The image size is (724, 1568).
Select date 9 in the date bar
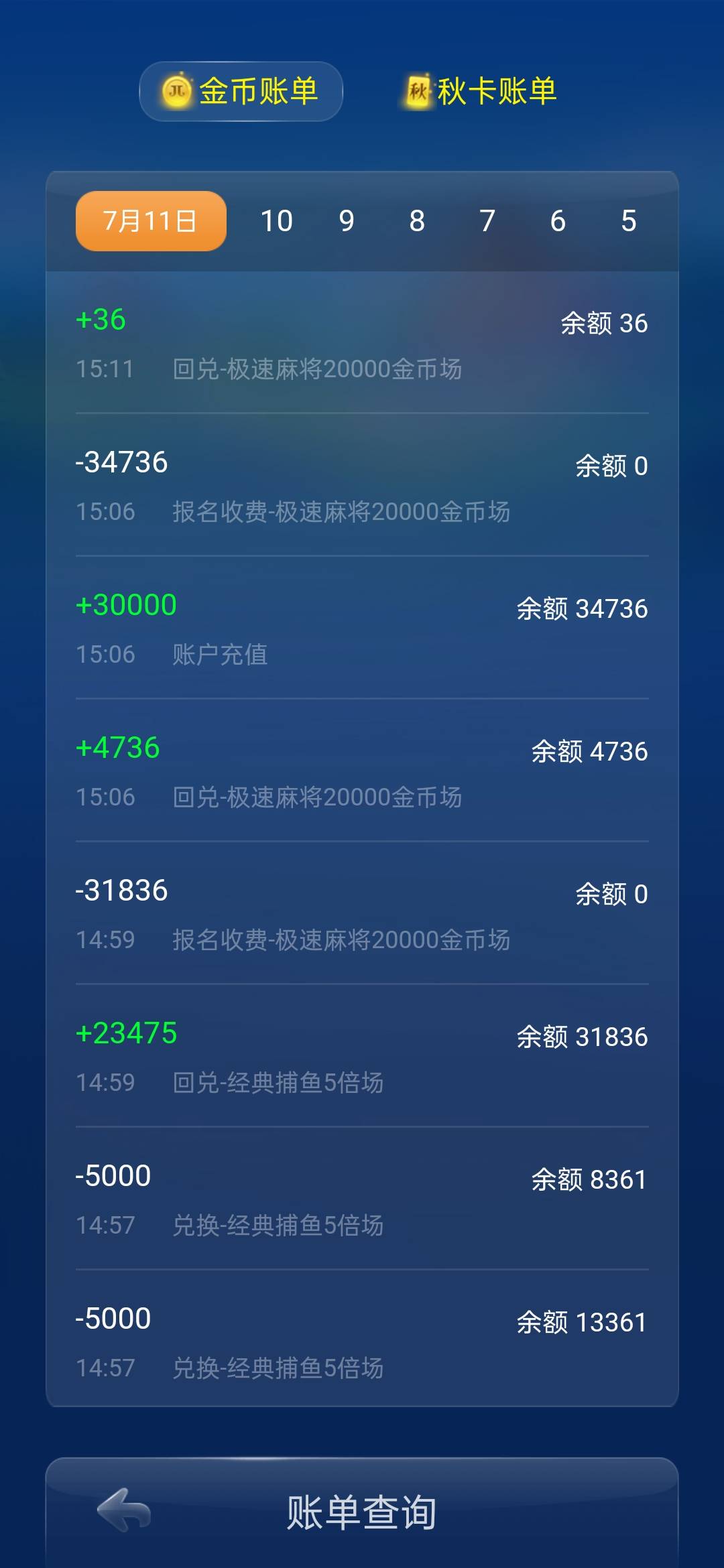[x=348, y=220]
